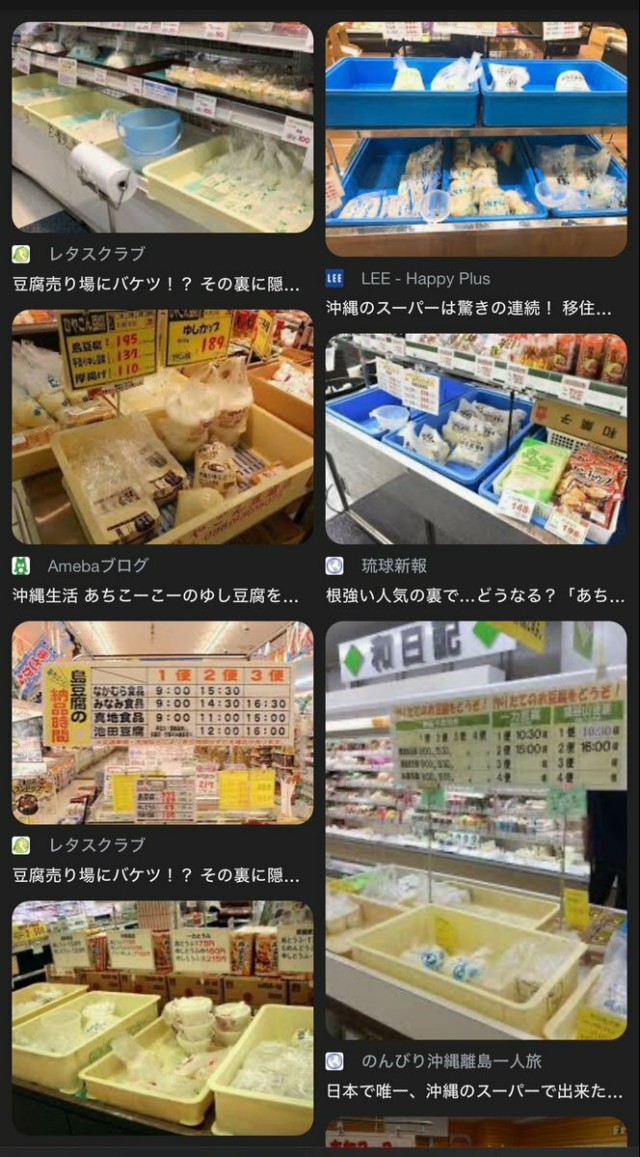Open the レタスクラブ delivery timetable image

tap(162, 722)
